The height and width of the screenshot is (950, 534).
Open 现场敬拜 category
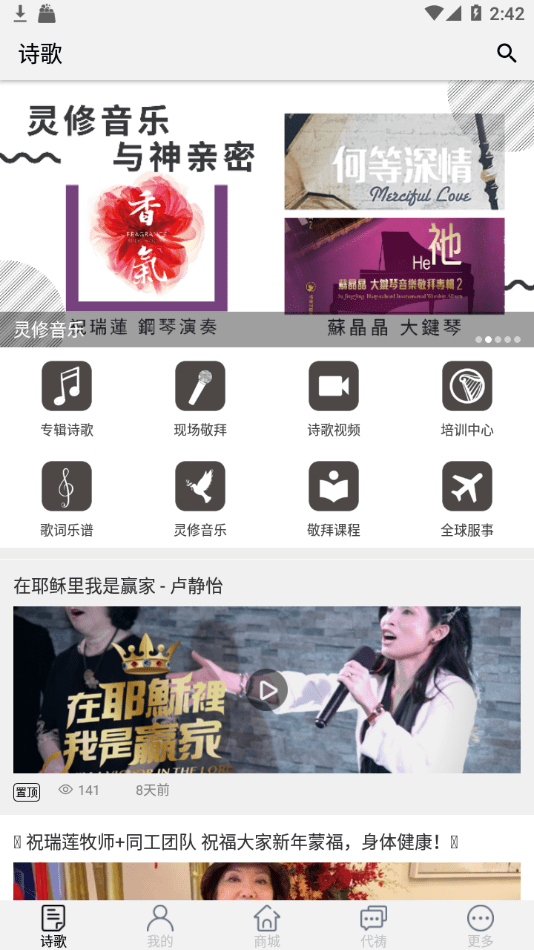pyautogui.click(x=200, y=399)
